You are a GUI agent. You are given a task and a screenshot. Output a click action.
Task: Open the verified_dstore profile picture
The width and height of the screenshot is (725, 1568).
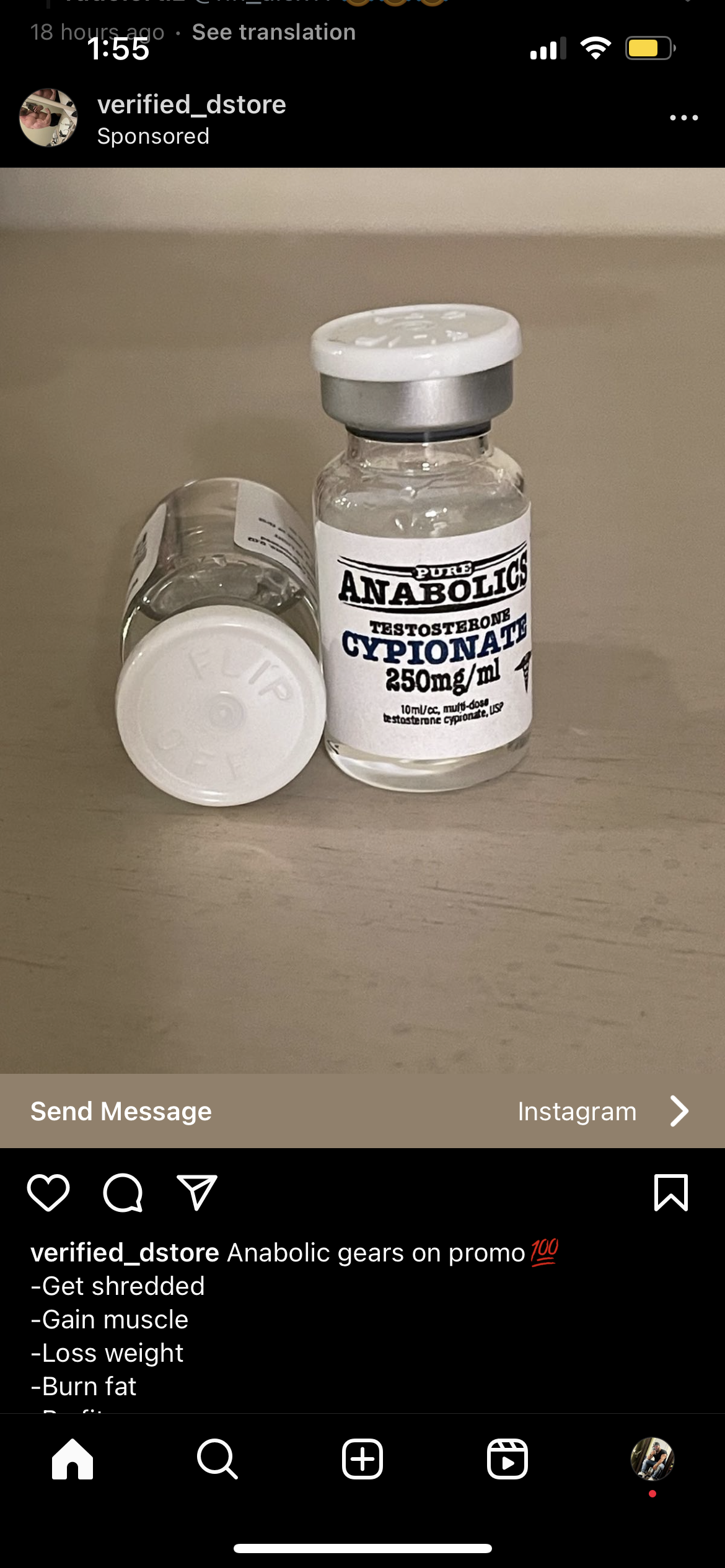click(x=48, y=118)
